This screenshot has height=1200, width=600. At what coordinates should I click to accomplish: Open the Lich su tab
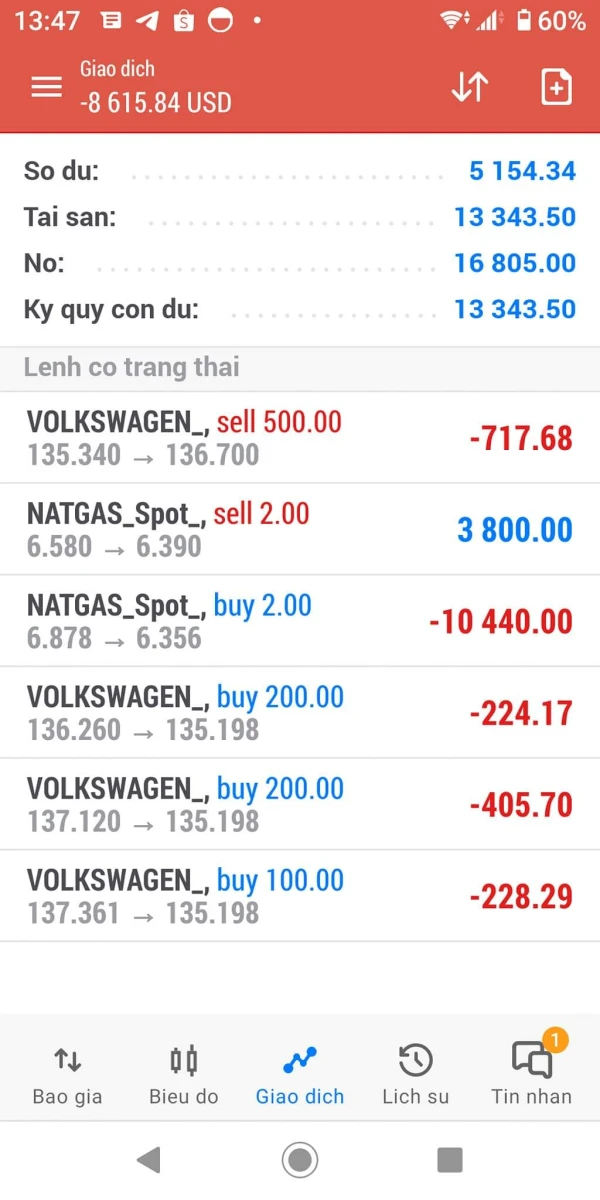pyautogui.click(x=415, y=1073)
